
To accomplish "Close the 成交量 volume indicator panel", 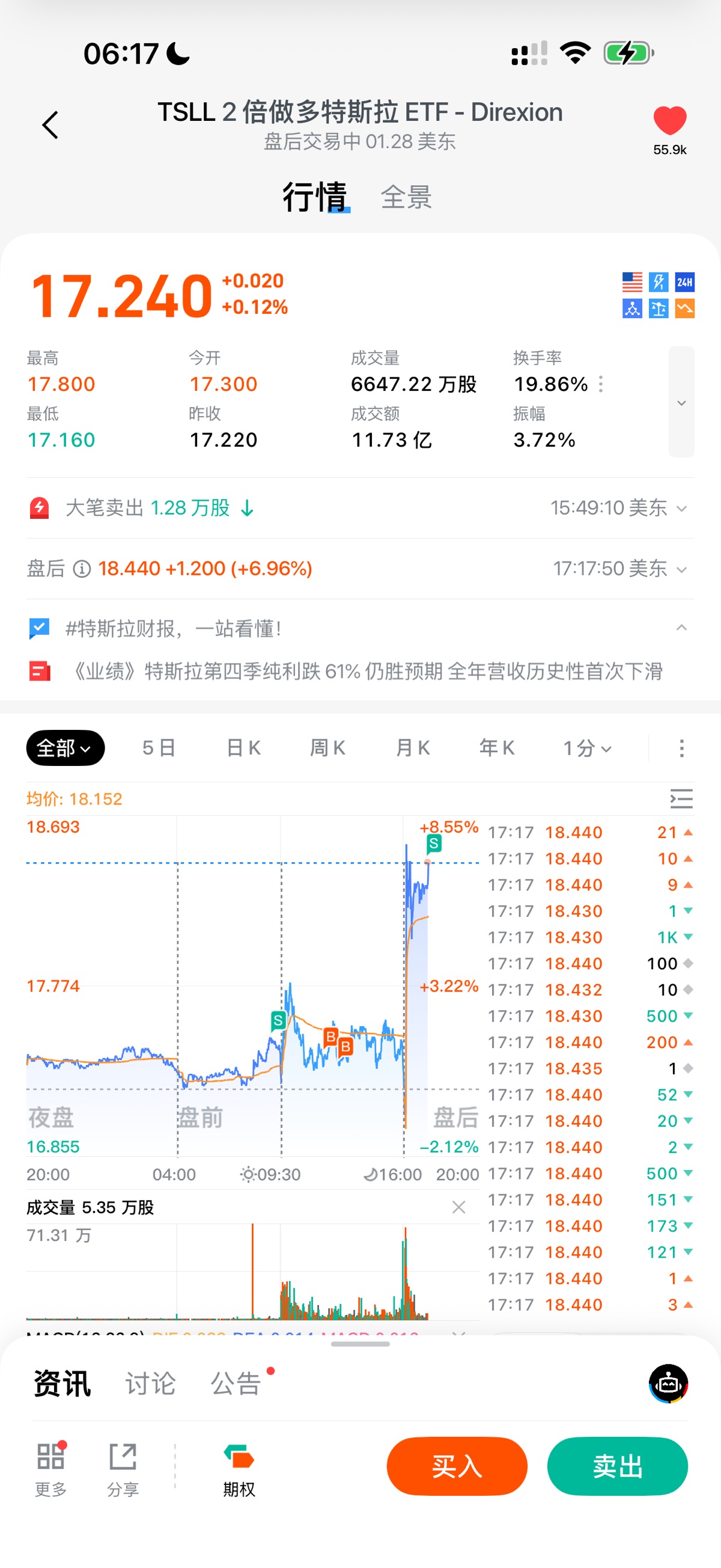I will pos(459,1207).
